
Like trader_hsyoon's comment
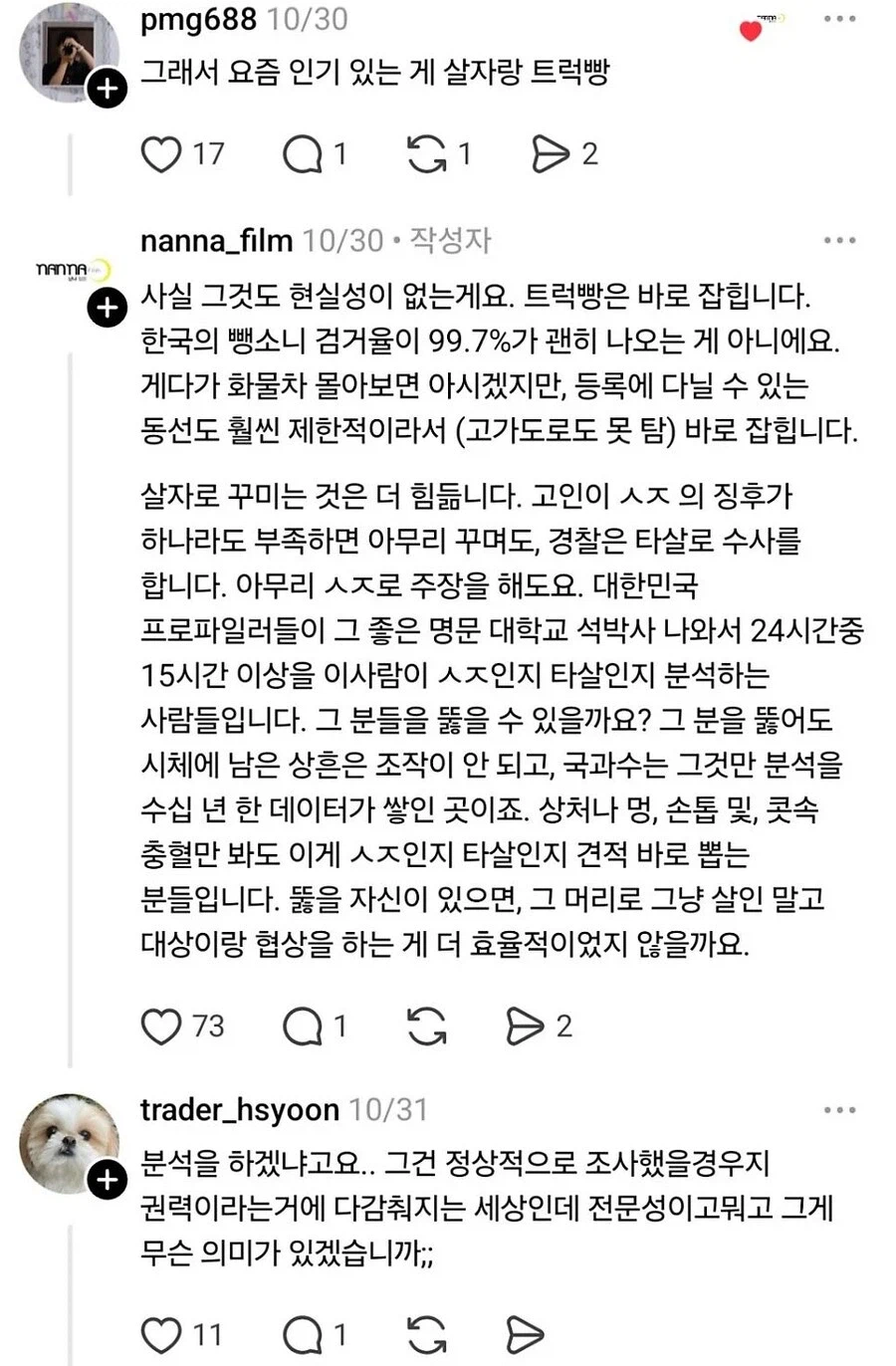tap(161, 1335)
